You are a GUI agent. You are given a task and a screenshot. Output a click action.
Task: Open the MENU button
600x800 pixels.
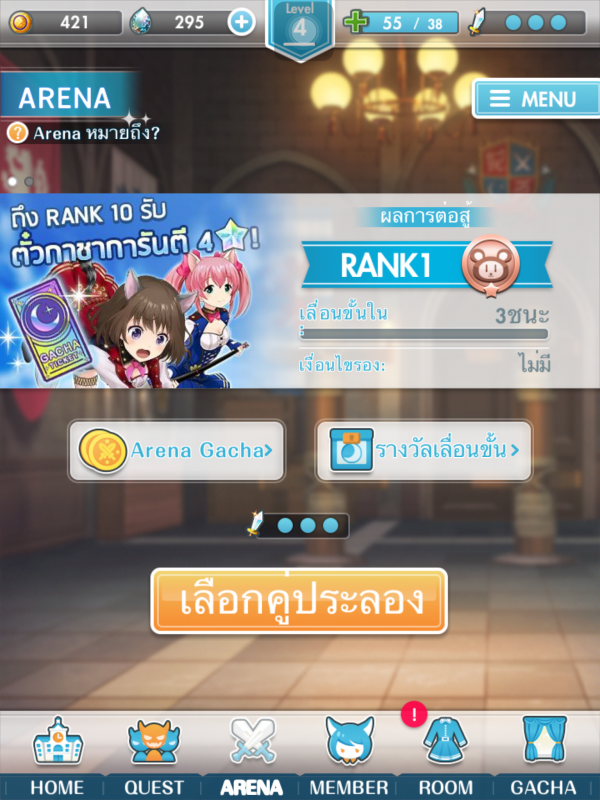[529, 99]
